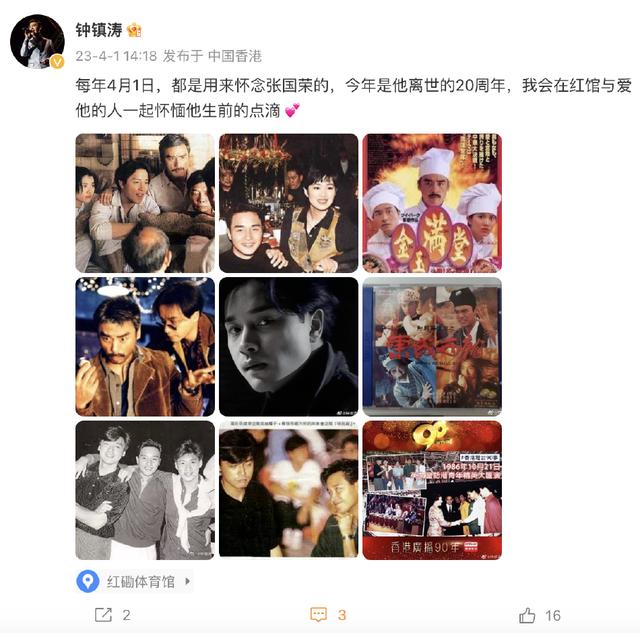Open the 金玉满堂 poster image
The height and width of the screenshot is (633, 640).
tap(431, 203)
